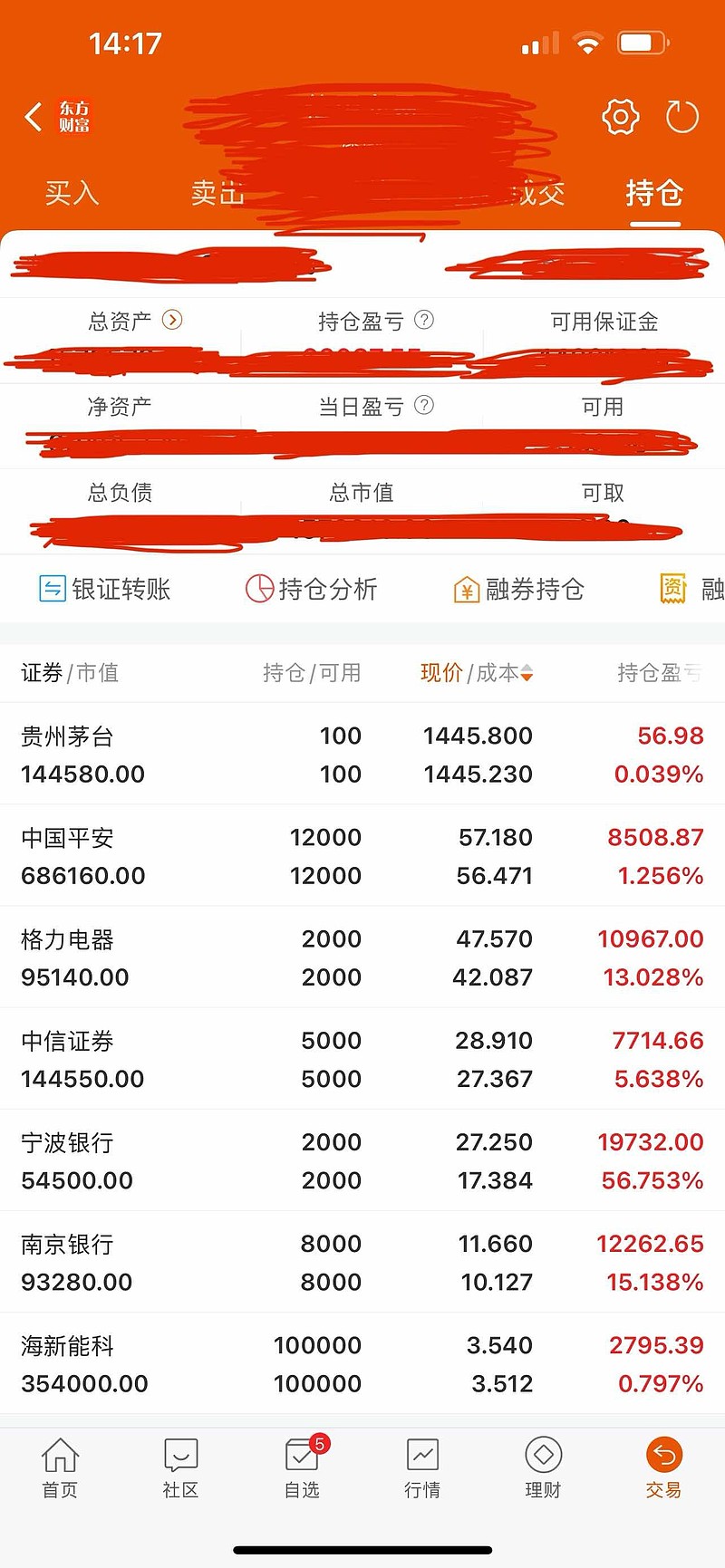Open 银证转账

click(x=104, y=589)
